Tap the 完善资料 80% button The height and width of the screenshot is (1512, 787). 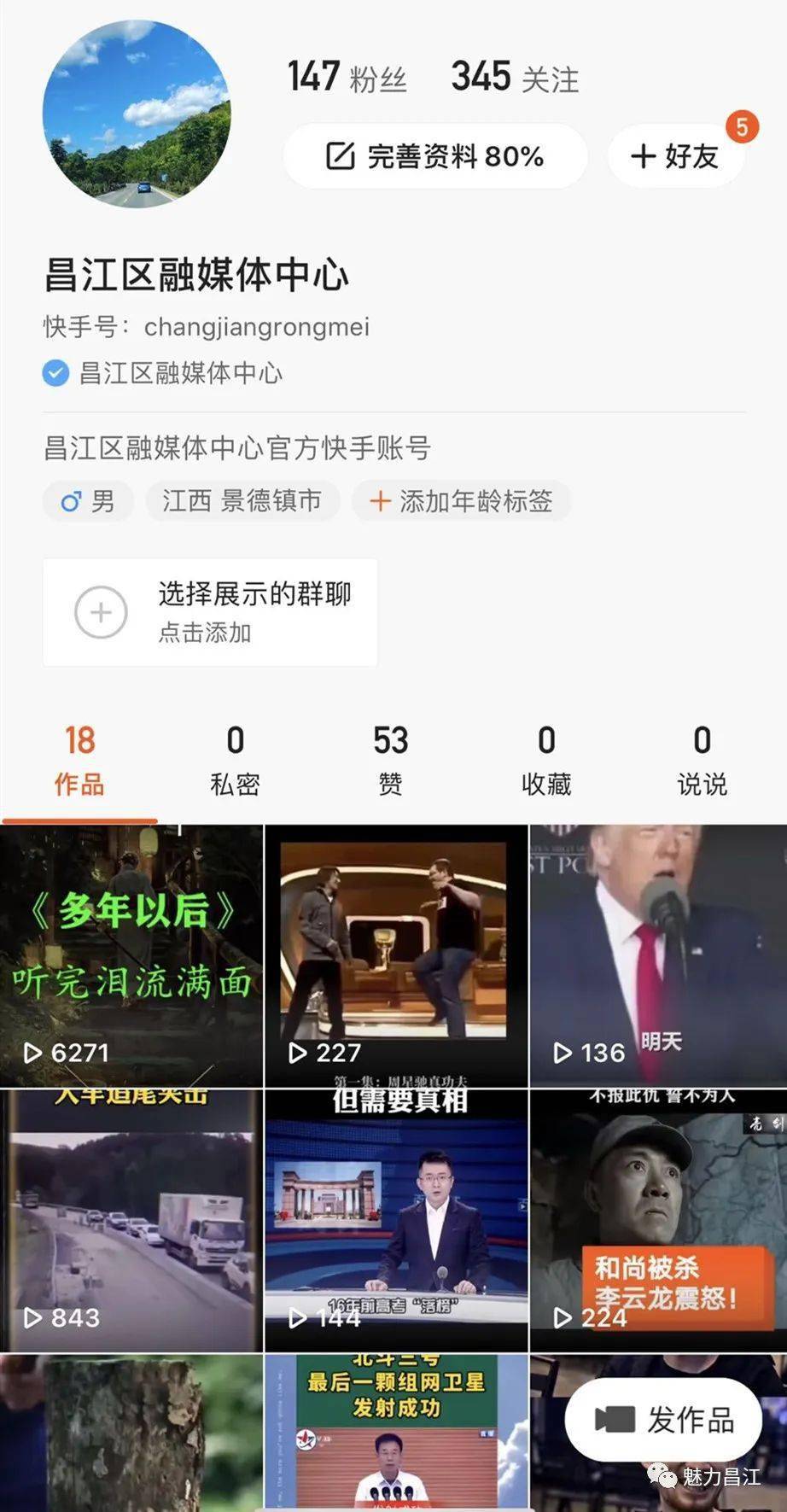point(435,156)
